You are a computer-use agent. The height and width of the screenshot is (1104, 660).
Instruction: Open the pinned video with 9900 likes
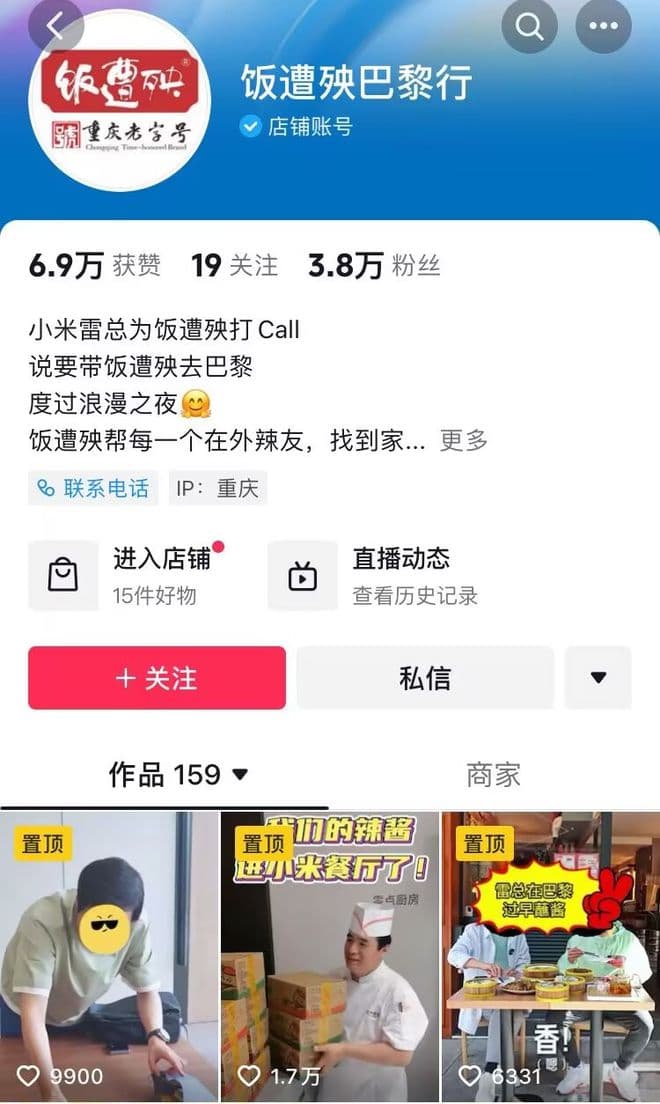pos(109,955)
